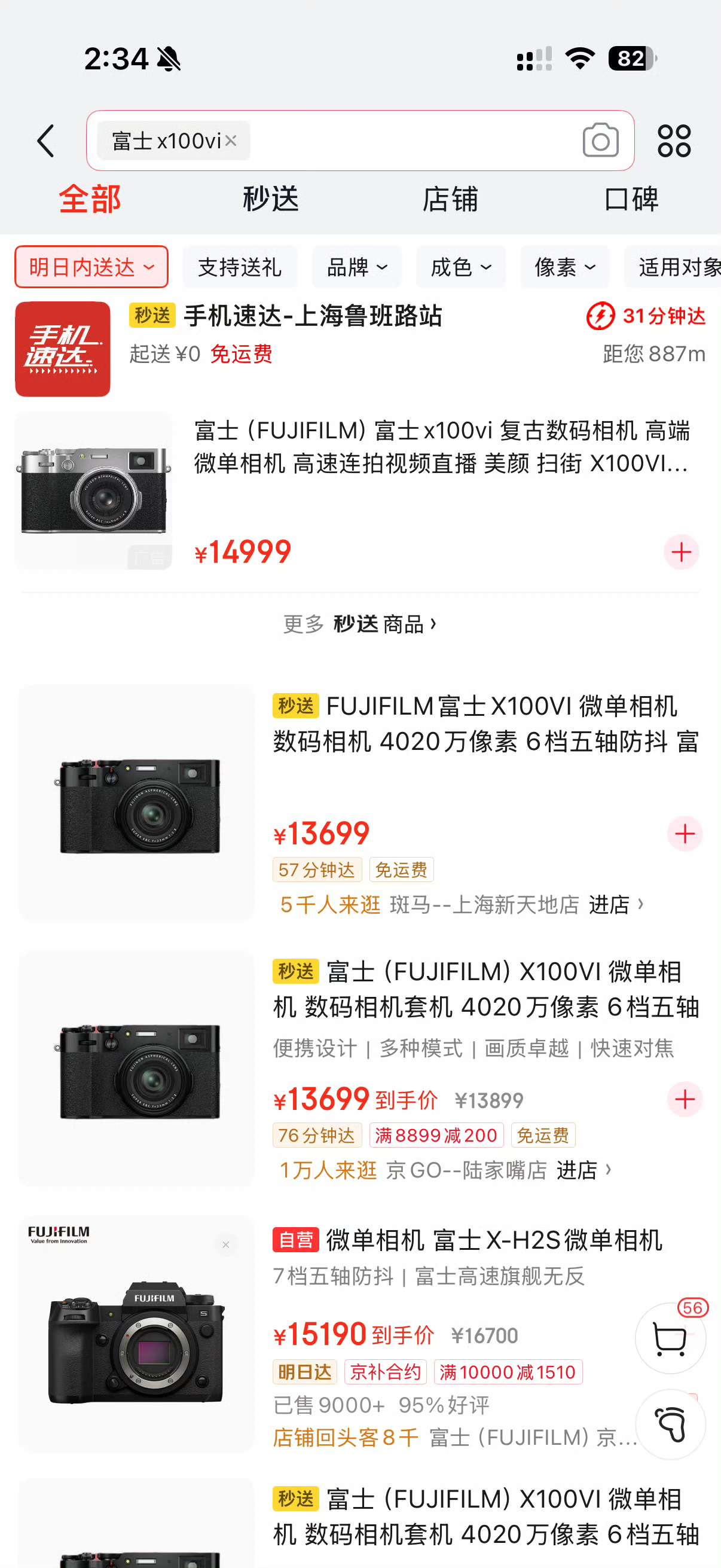The width and height of the screenshot is (721, 1568).
Task: View 更多秒送商品 link
Action: (x=360, y=624)
